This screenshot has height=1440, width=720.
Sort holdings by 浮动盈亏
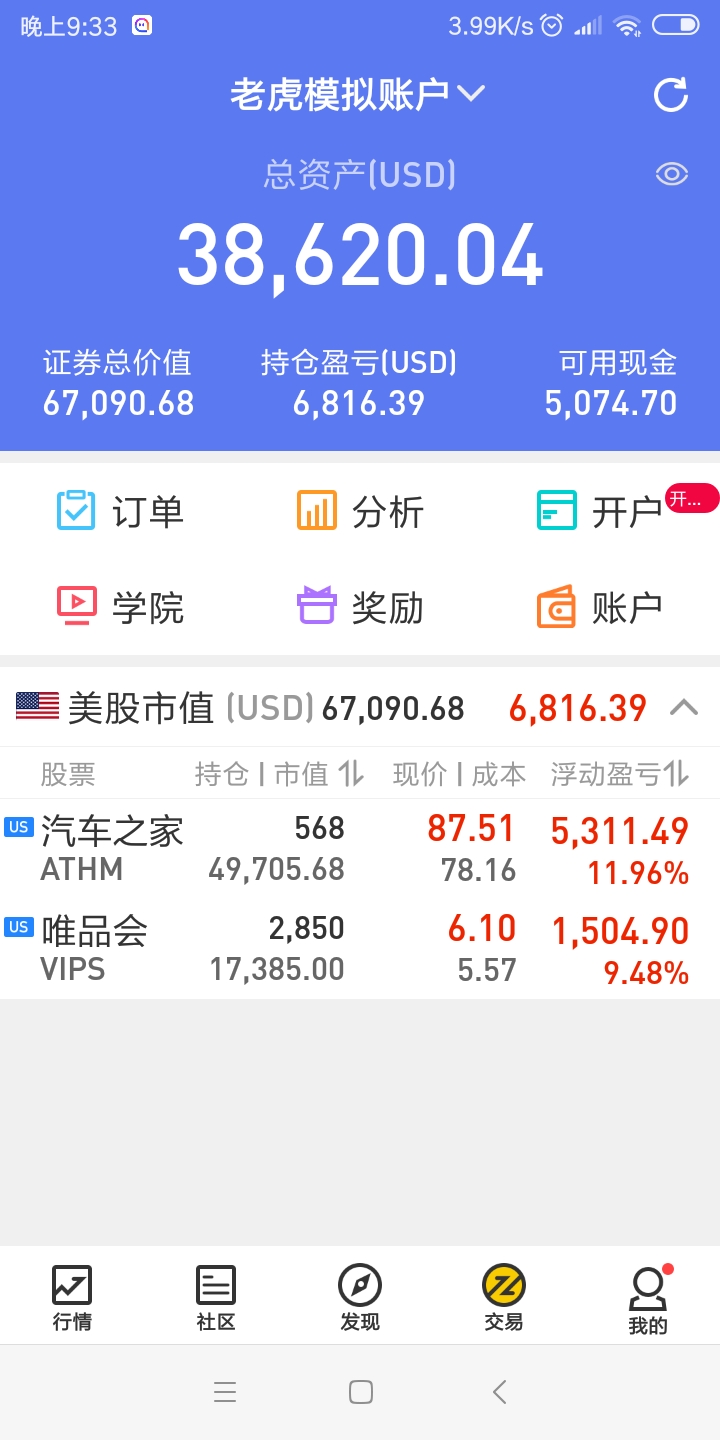tap(620, 774)
